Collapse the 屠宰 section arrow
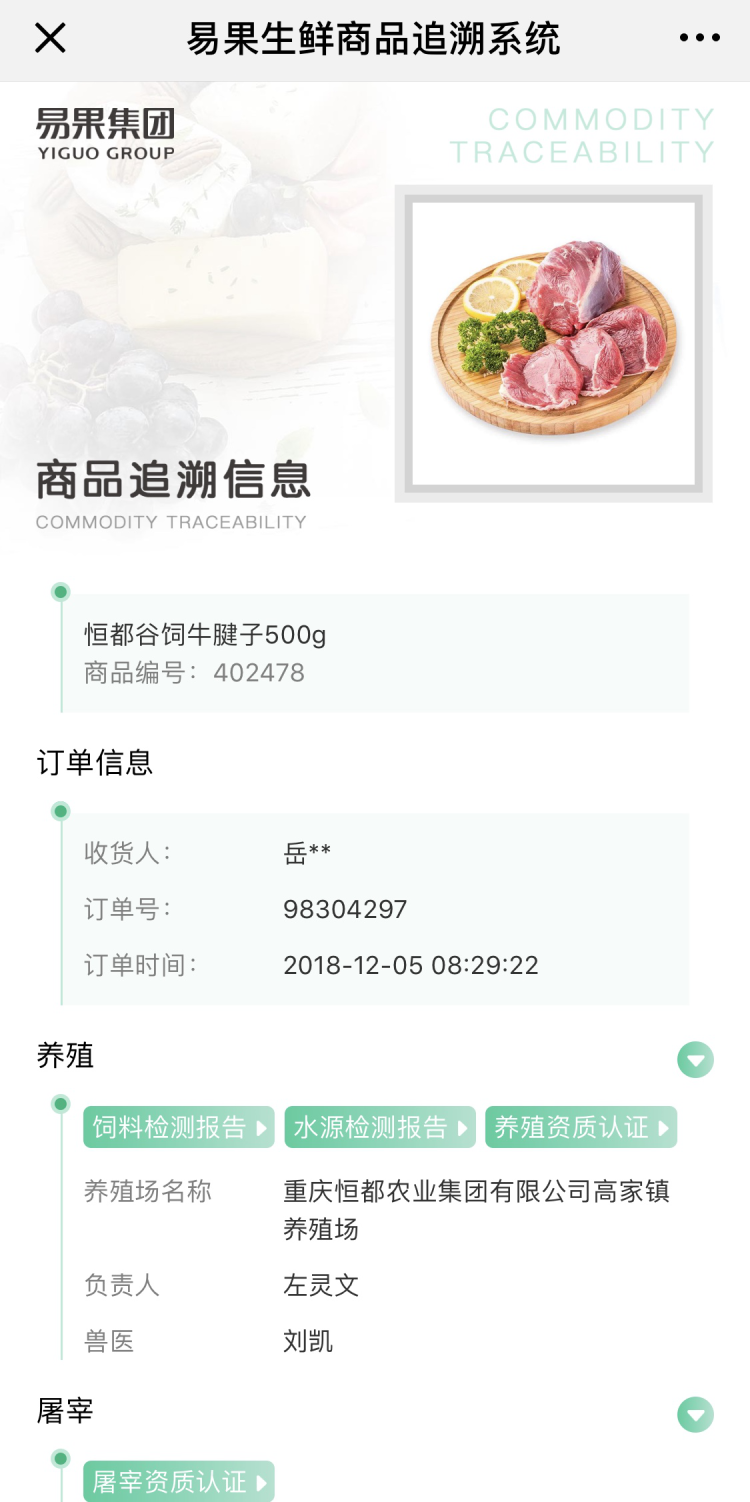The width and height of the screenshot is (750, 1502). (696, 1415)
